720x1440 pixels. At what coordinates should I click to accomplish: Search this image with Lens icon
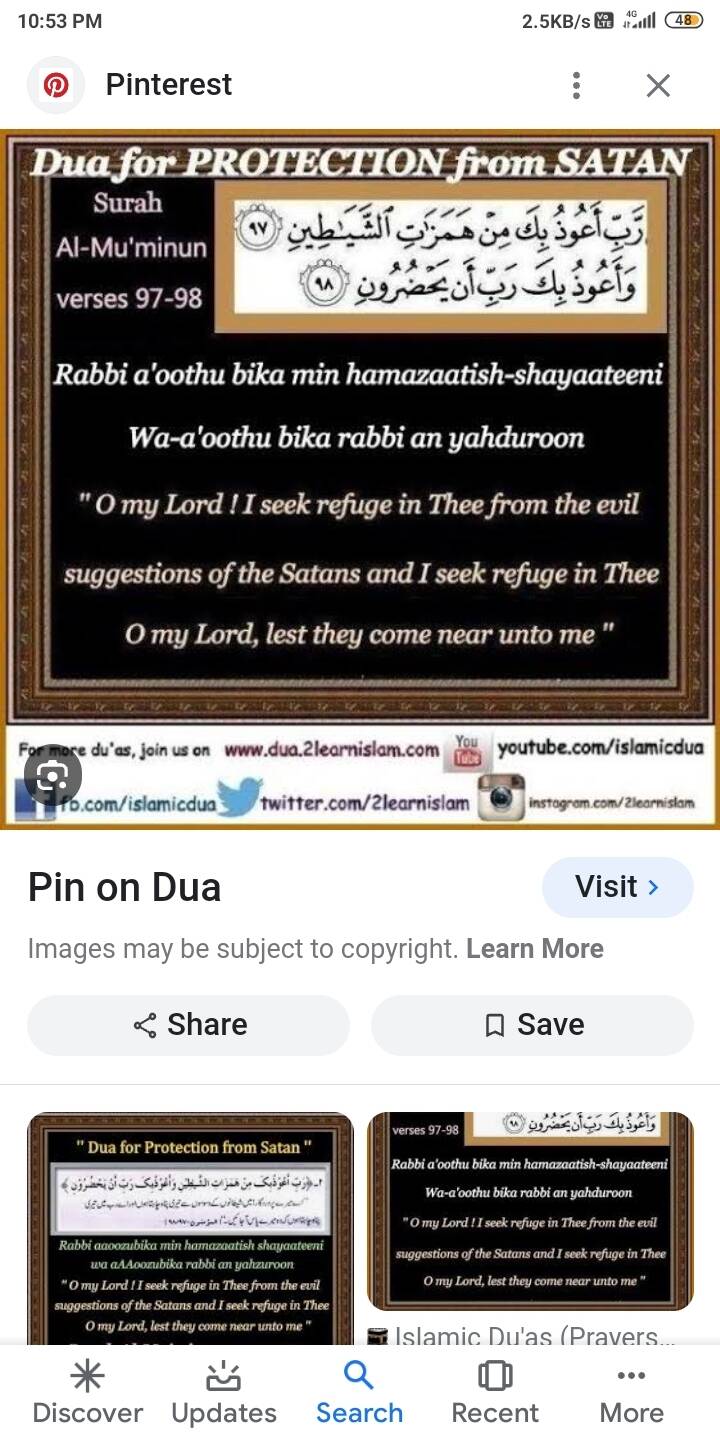[x=52, y=774]
